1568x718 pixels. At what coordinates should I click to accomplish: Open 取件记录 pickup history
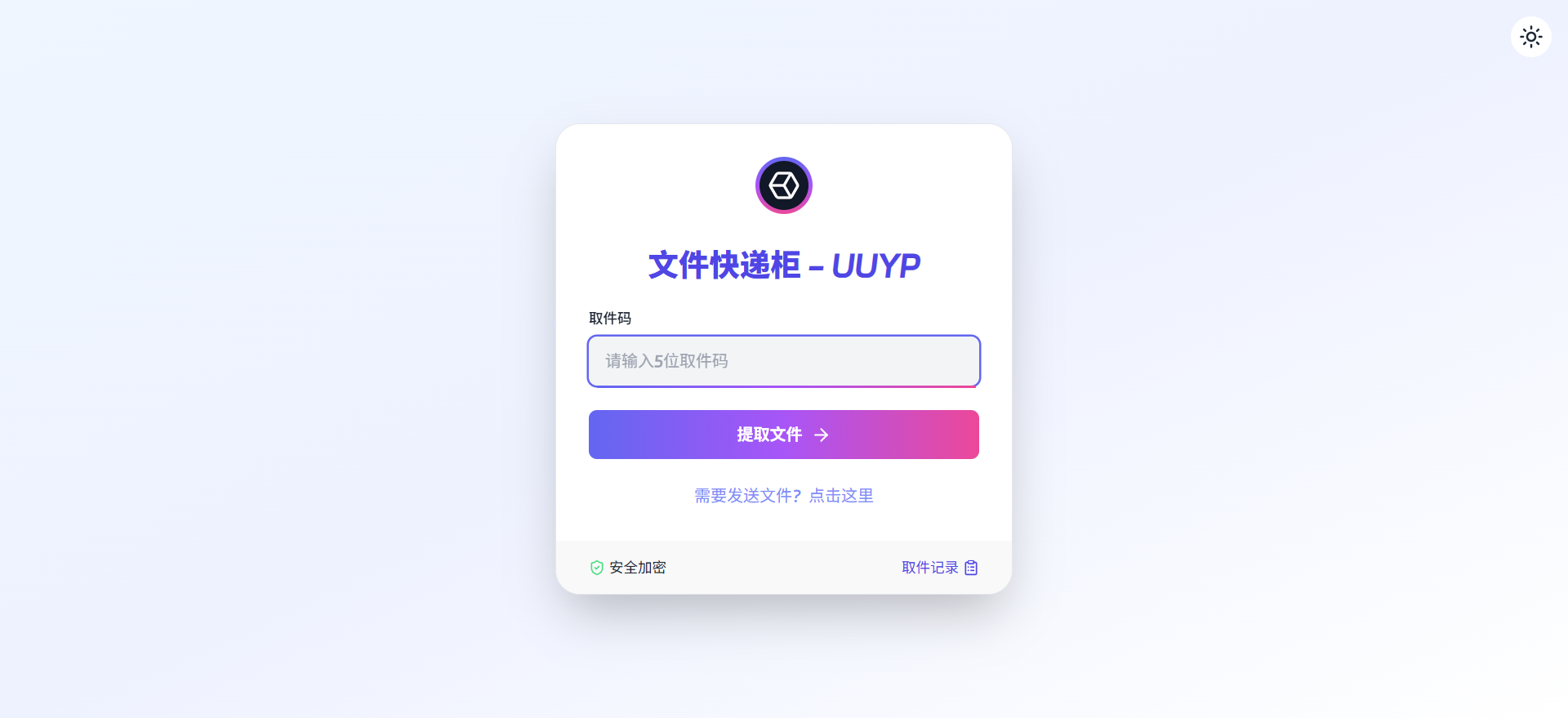click(938, 568)
